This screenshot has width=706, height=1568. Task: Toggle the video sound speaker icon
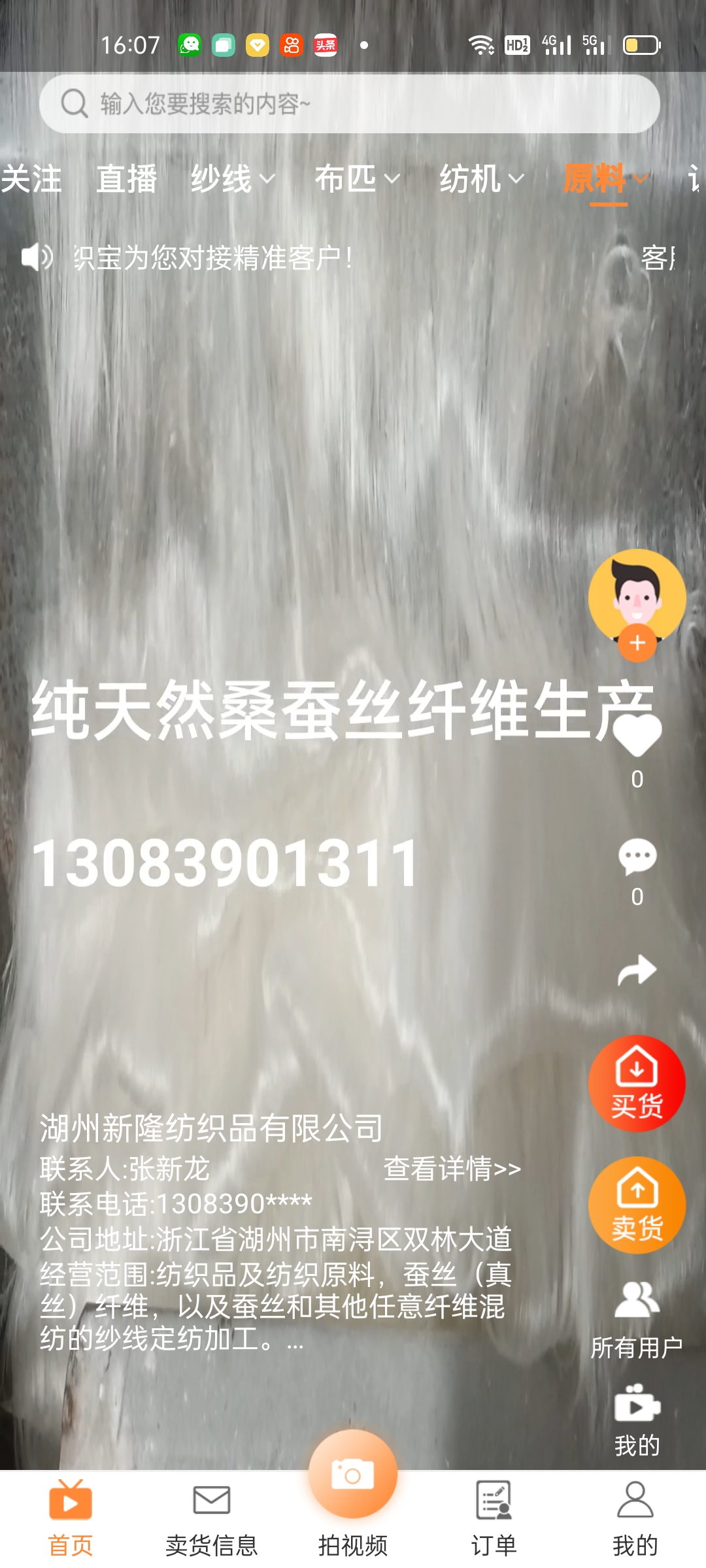click(x=37, y=257)
